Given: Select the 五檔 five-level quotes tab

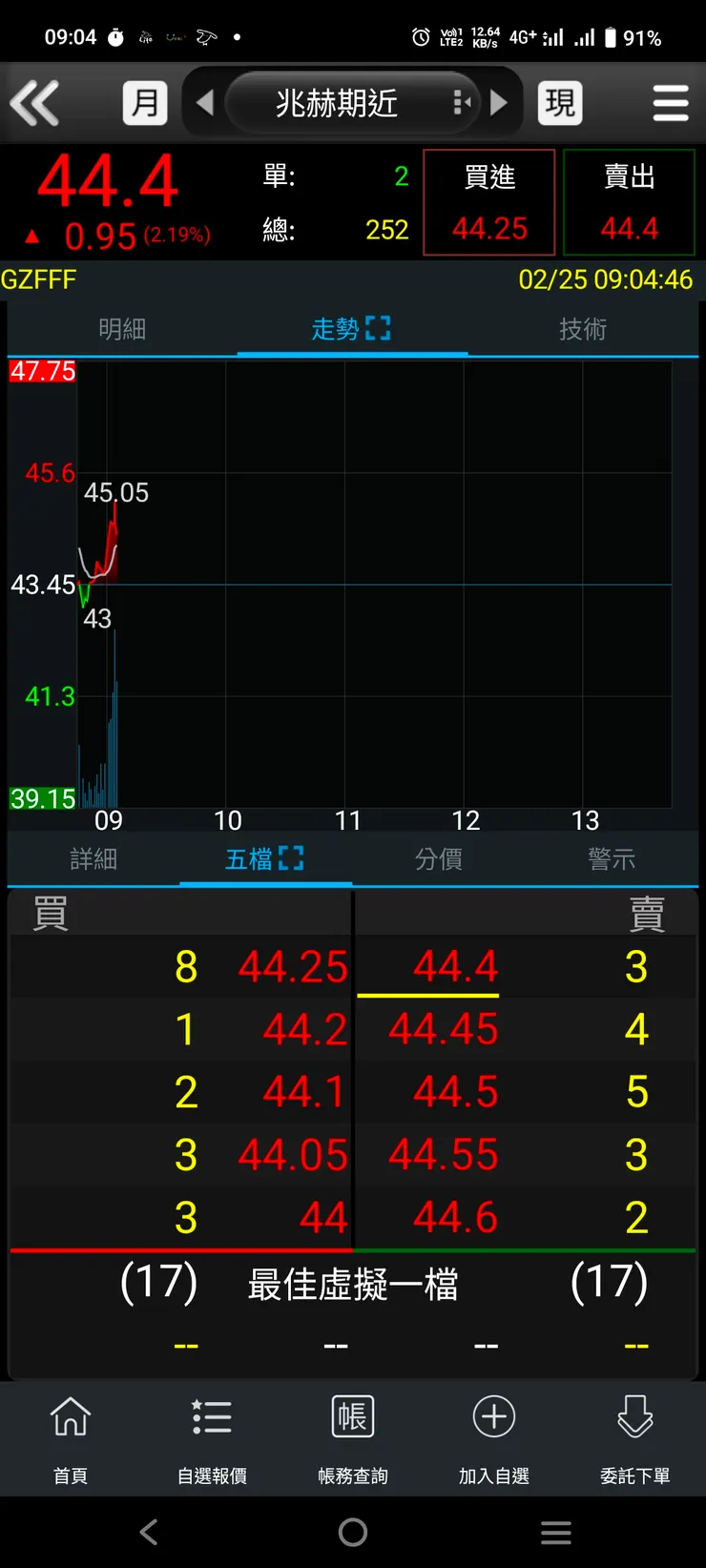Looking at the screenshot, I should [x=264, y=859].
